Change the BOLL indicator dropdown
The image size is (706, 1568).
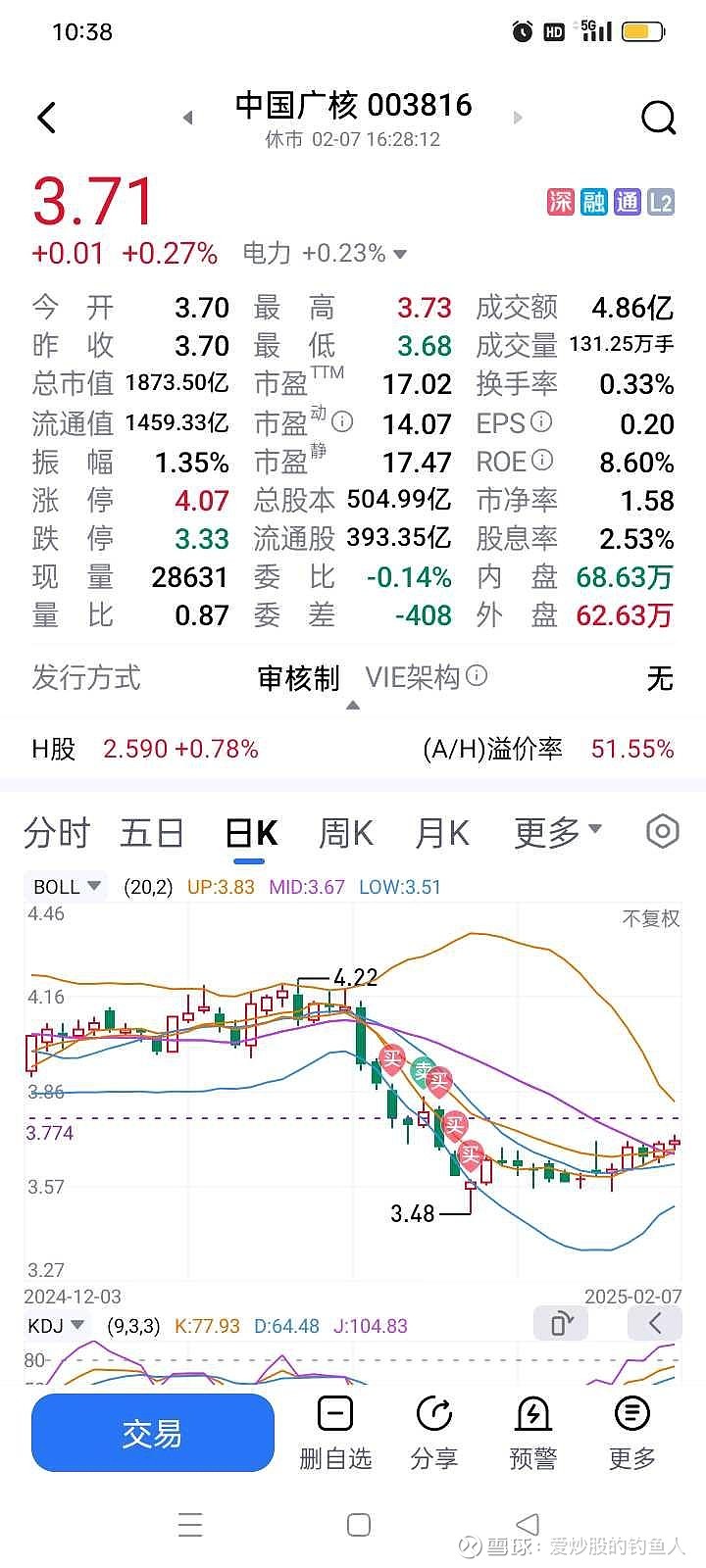(x=67, y=886)
